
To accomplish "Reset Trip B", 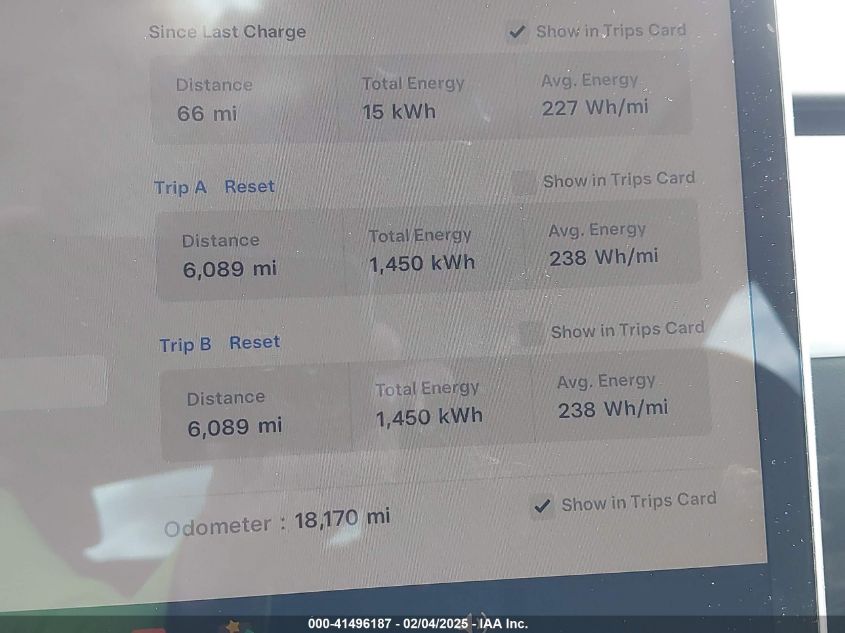I will 254,343.
